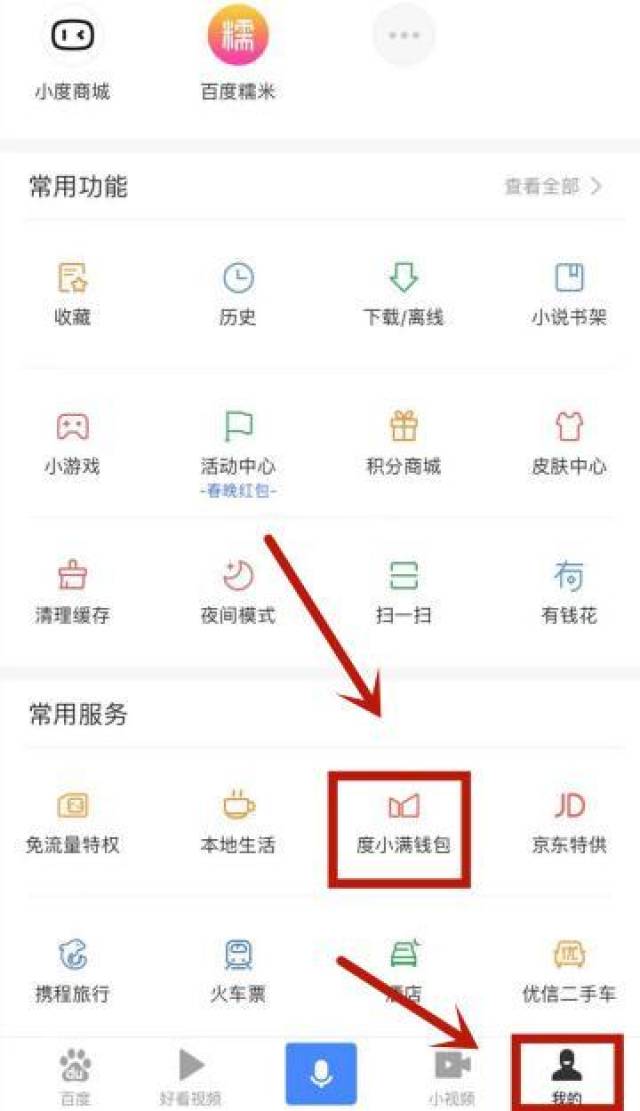This screenshot has height=1111, width=640.
Task: Tap the blue microphone voice button
Action: 320,1074
